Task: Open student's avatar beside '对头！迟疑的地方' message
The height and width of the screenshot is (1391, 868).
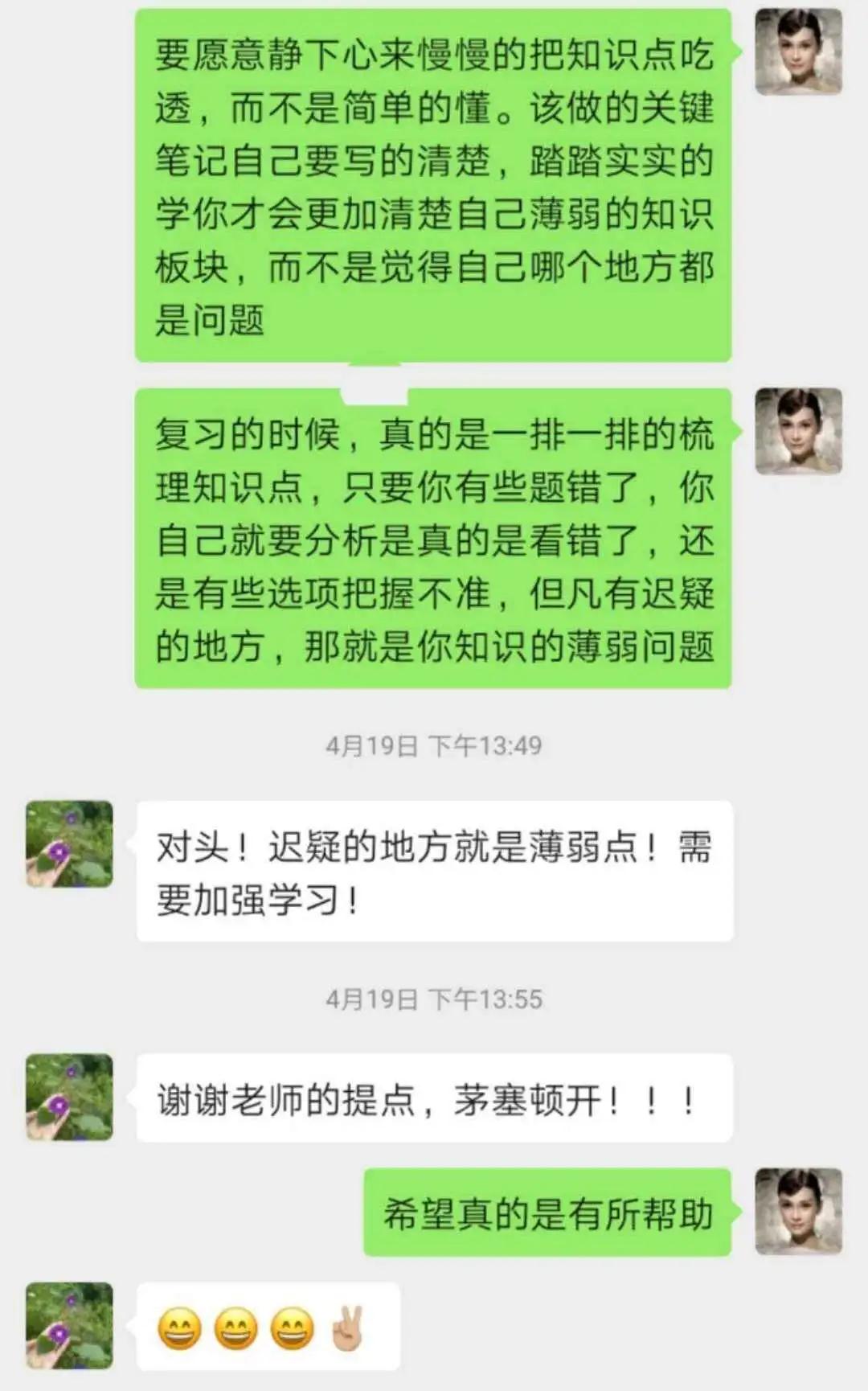Action: pyautogui.click(x=69, y=843)
